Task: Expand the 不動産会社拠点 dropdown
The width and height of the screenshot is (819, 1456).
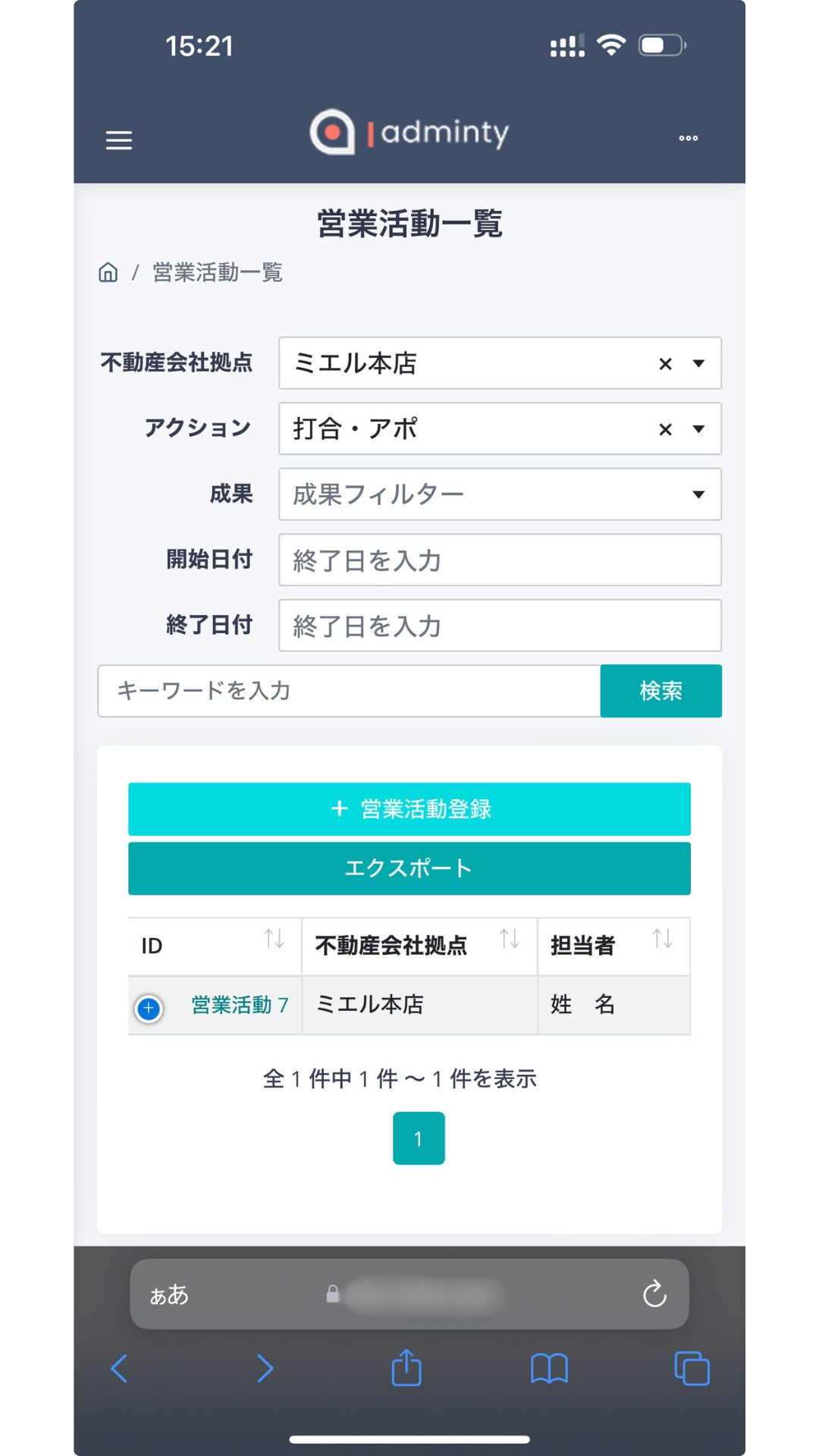Action: tap(698, 364)
